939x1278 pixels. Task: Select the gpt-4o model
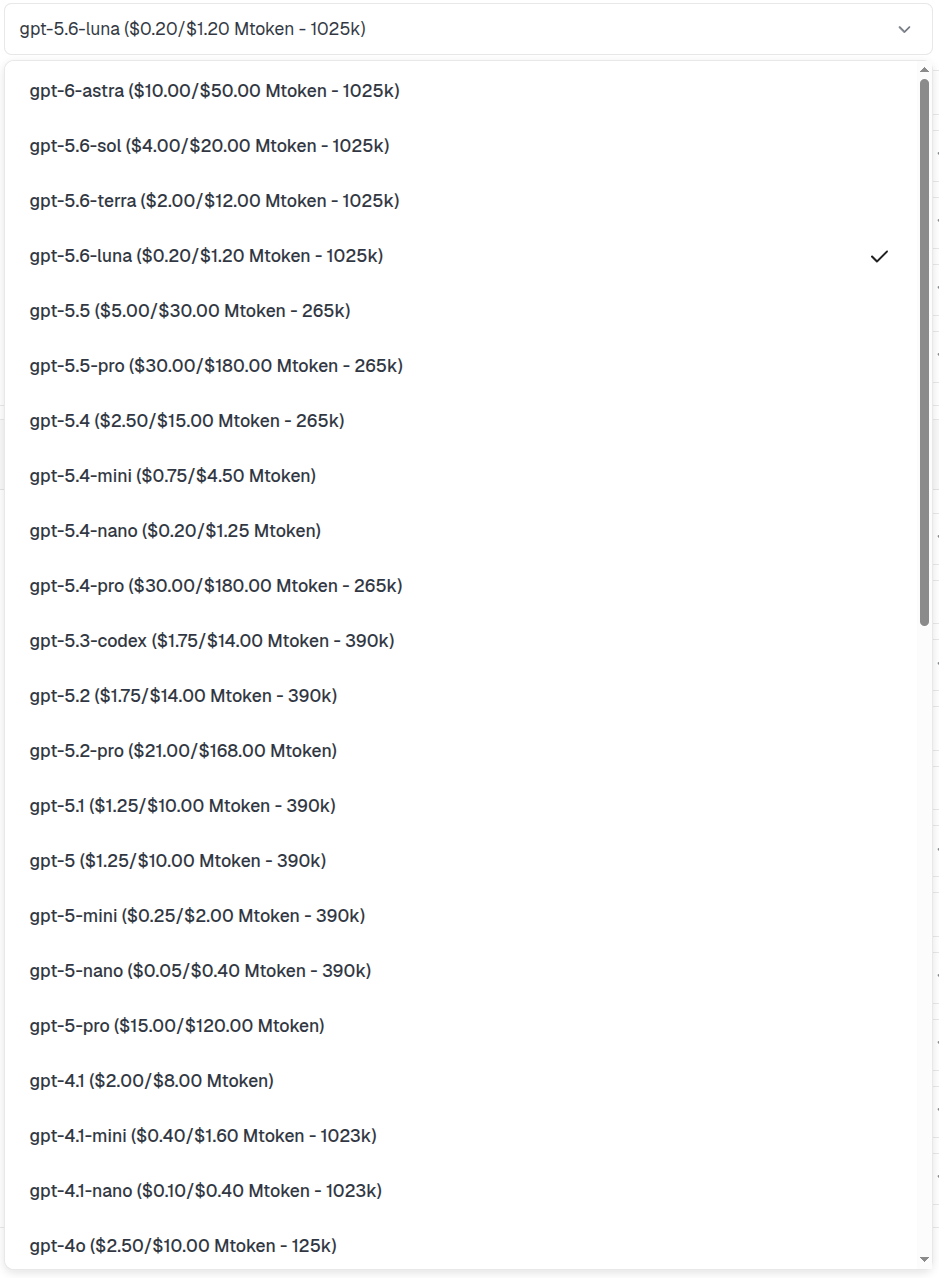[x=461, y=1246]
